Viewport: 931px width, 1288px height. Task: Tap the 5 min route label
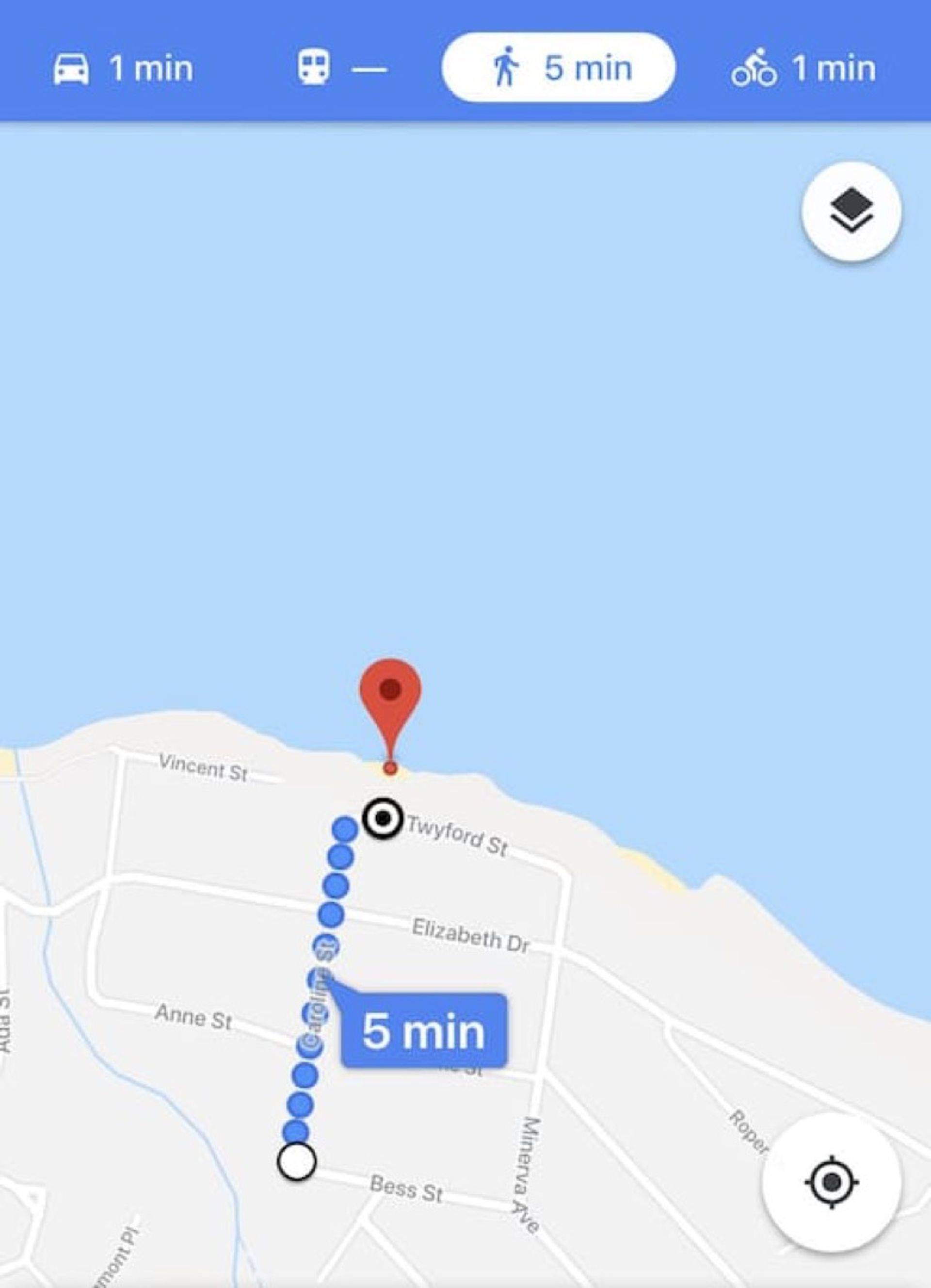[x=423, y=1031]
